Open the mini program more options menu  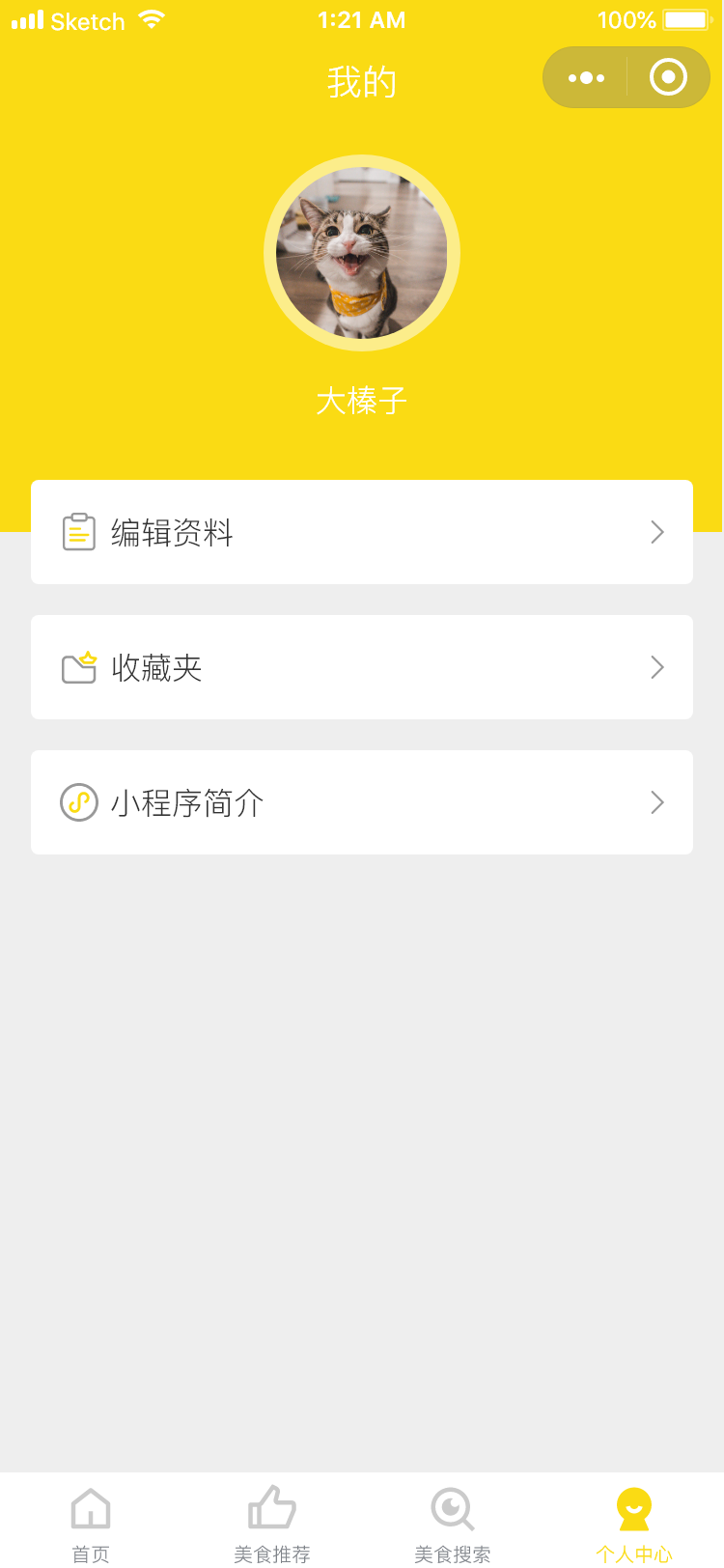(x=586, y=78)
